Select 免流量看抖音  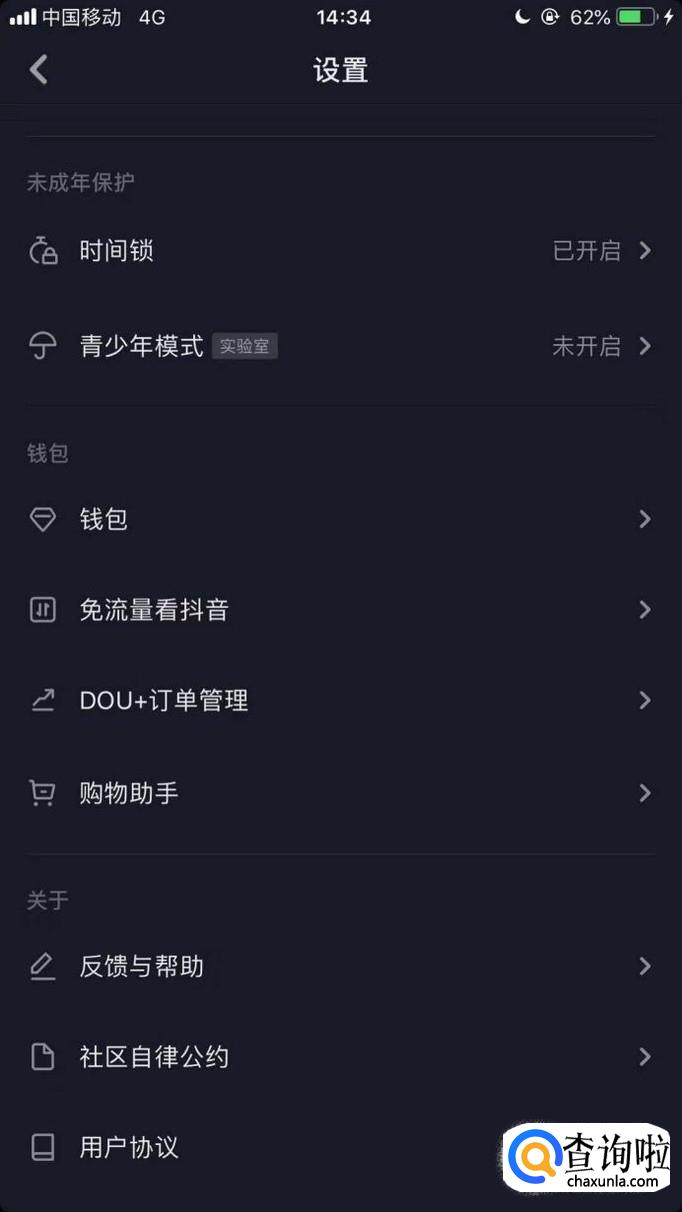tap(154, 610)
